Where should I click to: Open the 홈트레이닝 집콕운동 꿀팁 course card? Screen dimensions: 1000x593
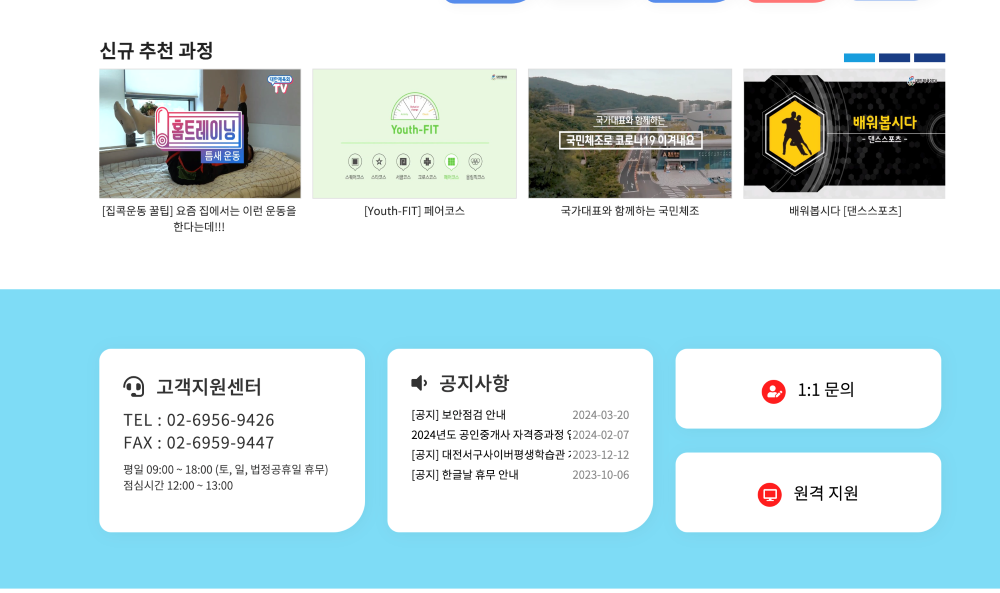[200, 134]
